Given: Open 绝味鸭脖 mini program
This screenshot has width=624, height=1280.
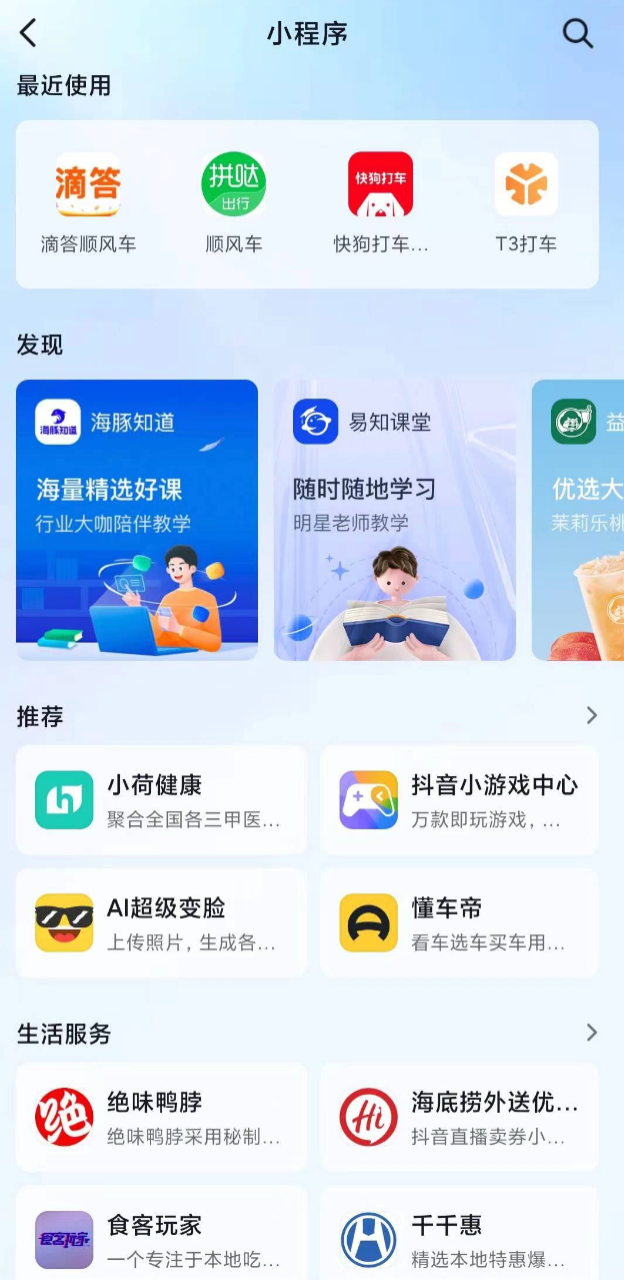Looking at the screenshot, I should [x=161, y=1117].
